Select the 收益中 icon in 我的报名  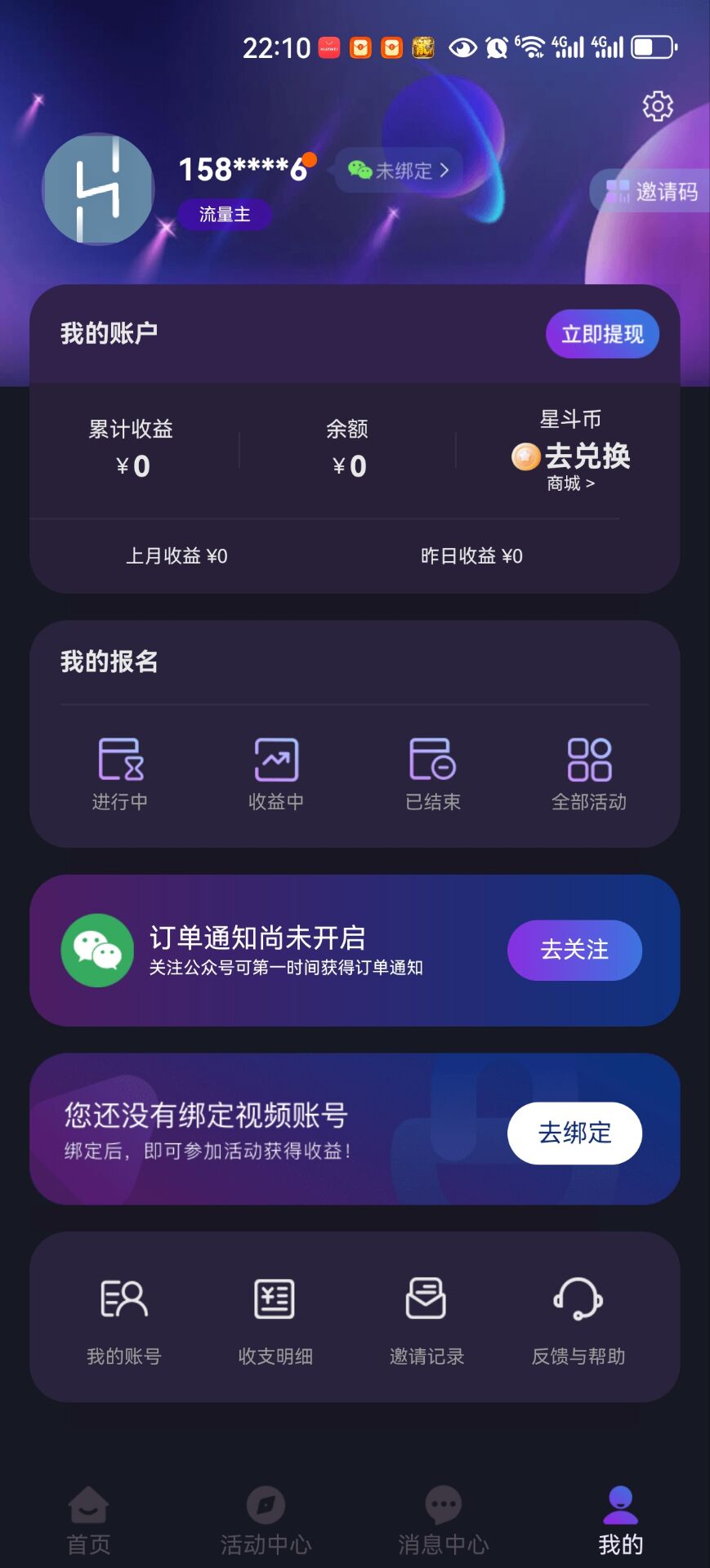276,761
